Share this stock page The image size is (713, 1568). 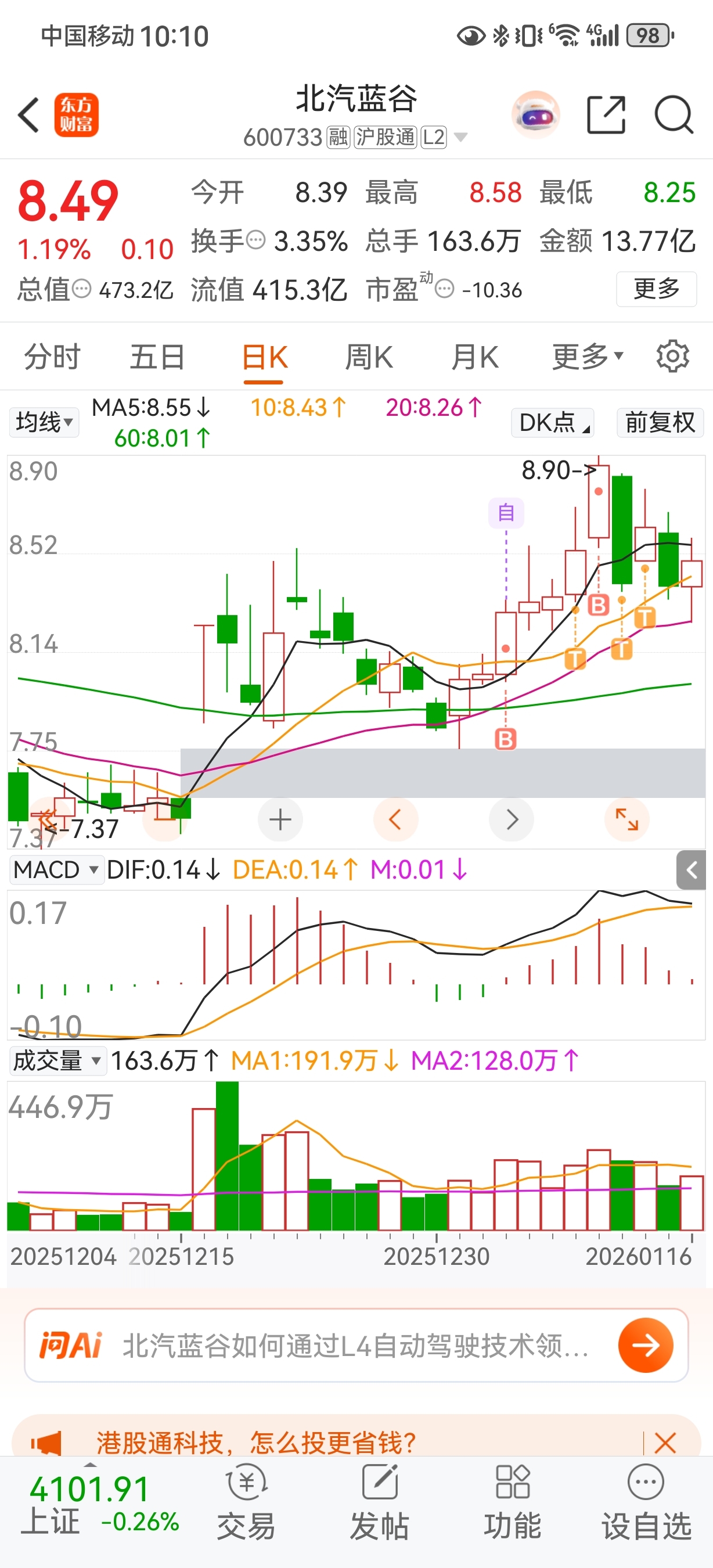pyautogui.click(x=606, y=114)
